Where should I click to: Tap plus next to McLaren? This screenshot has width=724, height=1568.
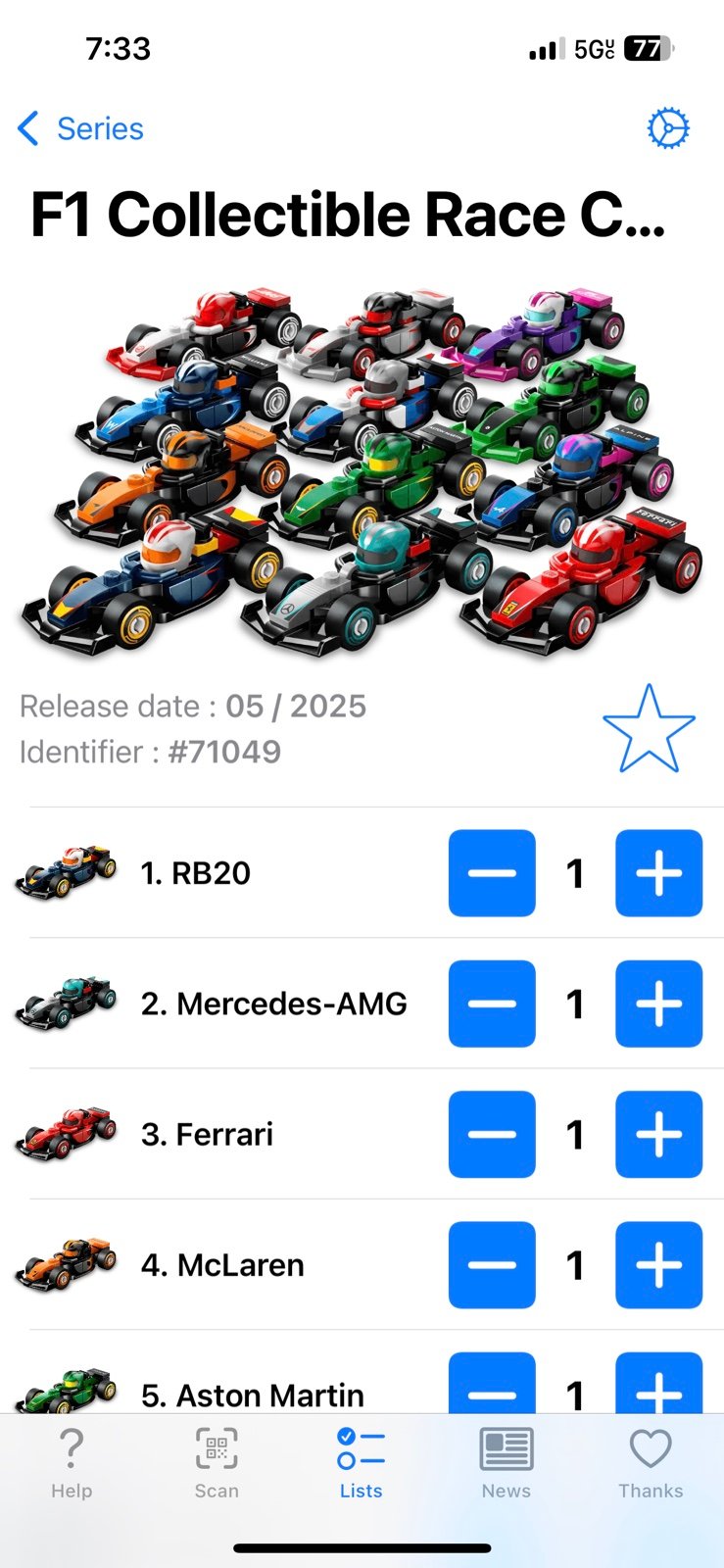658,1265
